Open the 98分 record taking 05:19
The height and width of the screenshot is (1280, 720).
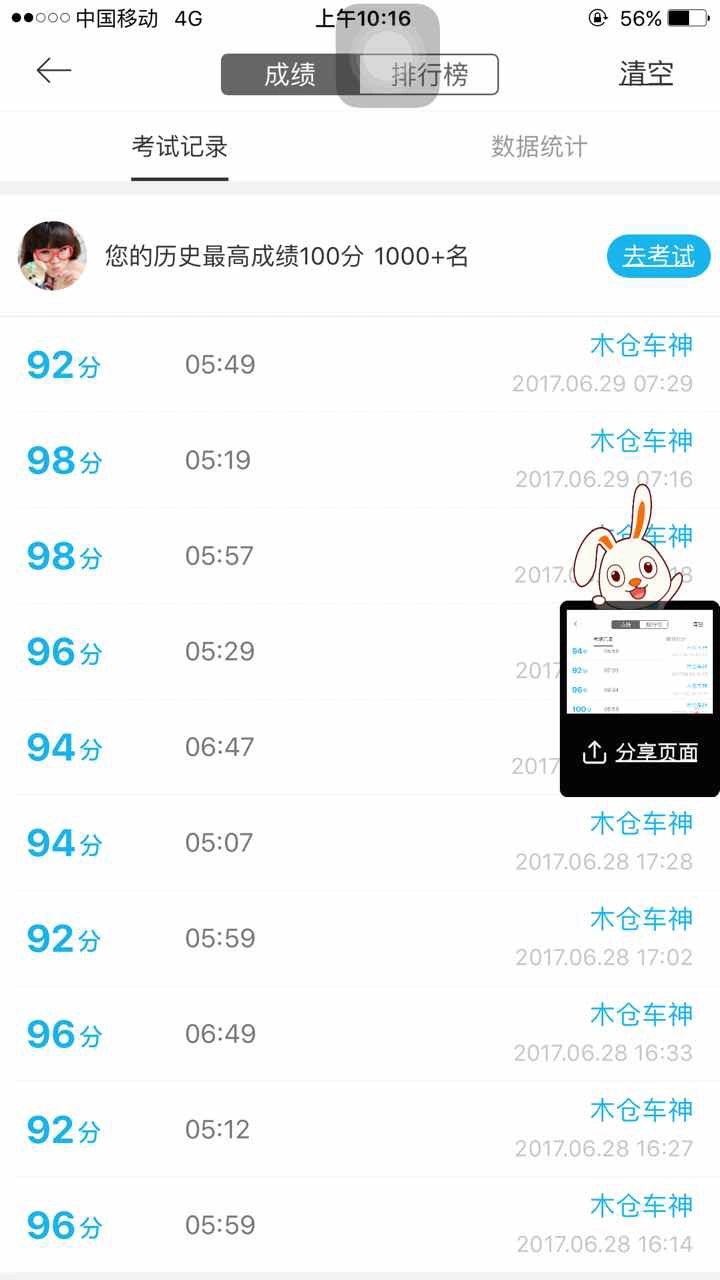pos(360,460)
